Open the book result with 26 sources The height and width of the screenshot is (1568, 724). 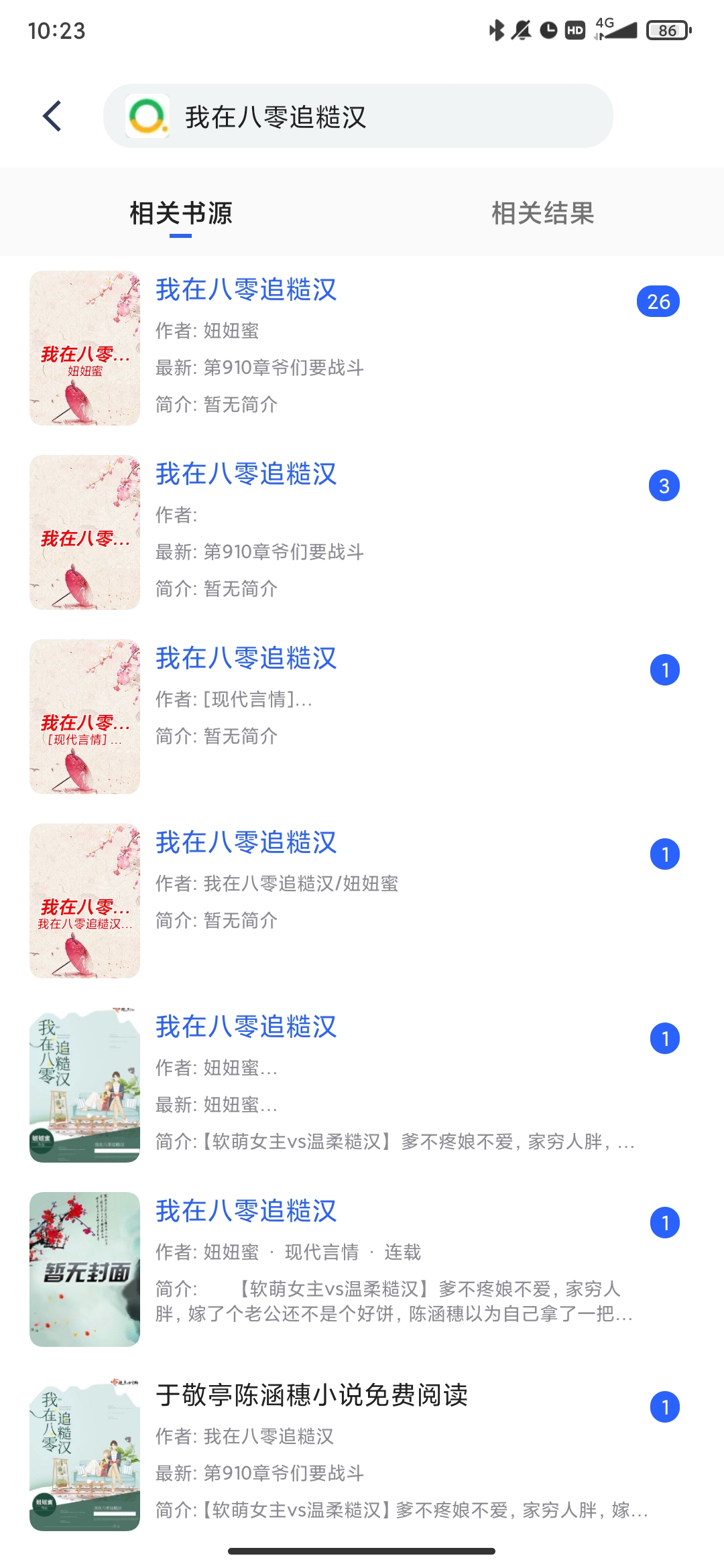pos(362,347)
